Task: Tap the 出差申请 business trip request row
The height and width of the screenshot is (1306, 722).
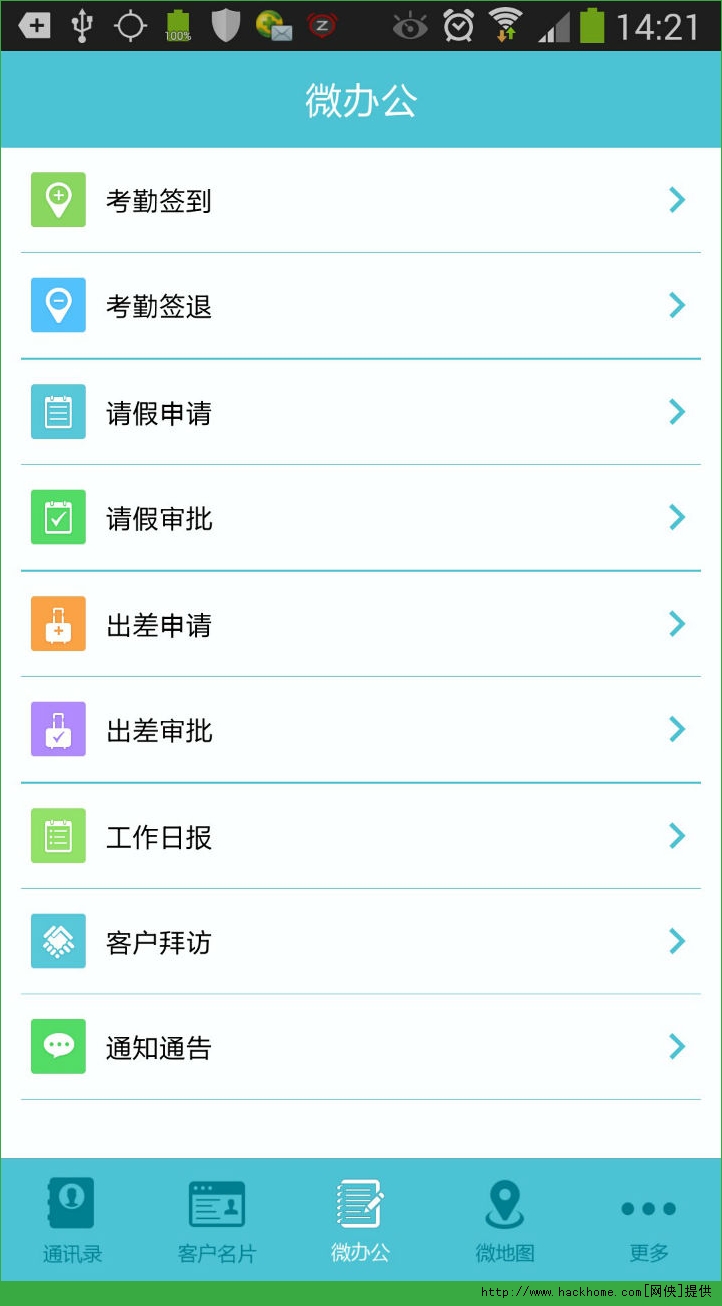Action: [360, 624]
